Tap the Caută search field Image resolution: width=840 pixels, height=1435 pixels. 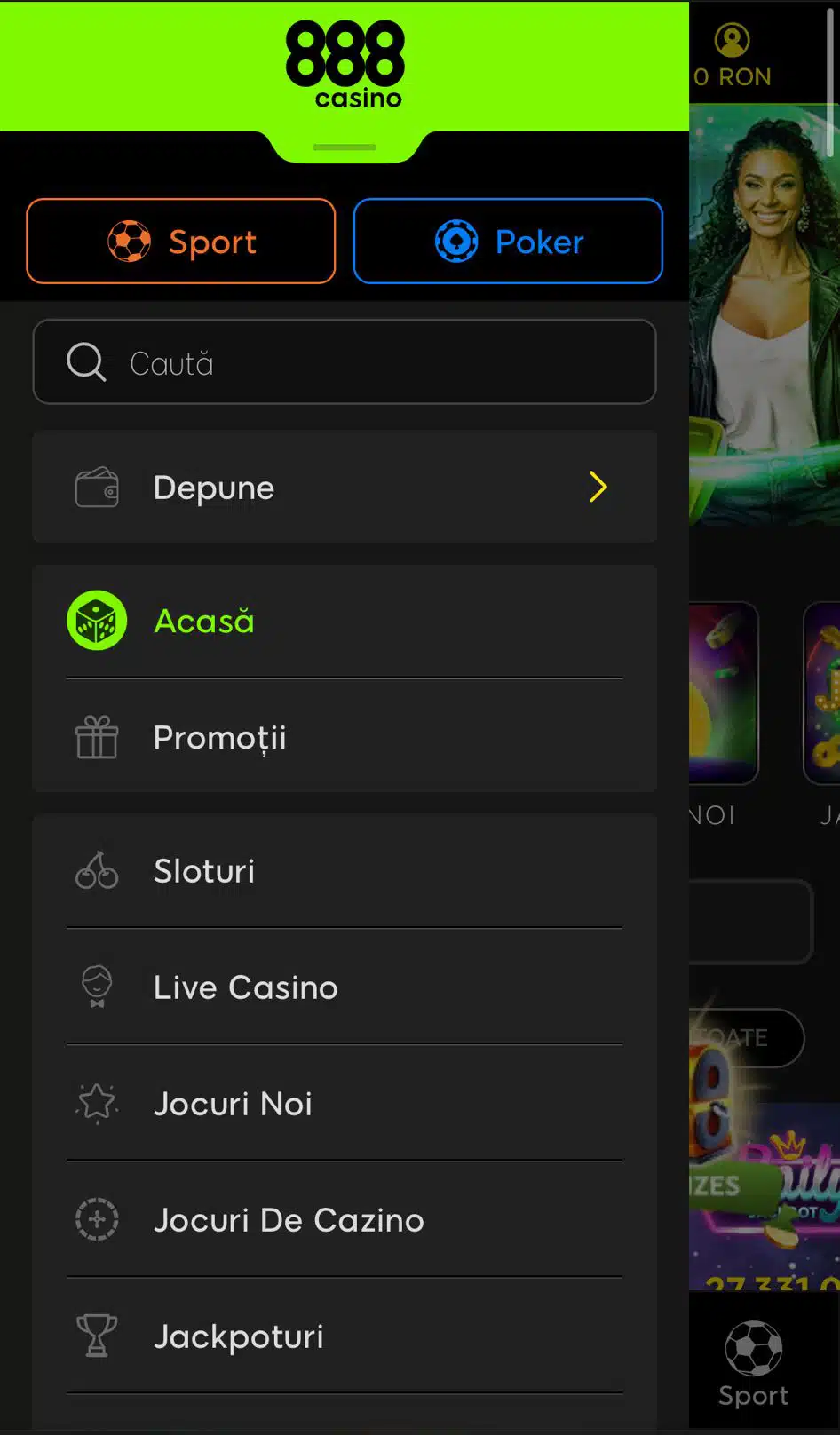click(345, 362)
